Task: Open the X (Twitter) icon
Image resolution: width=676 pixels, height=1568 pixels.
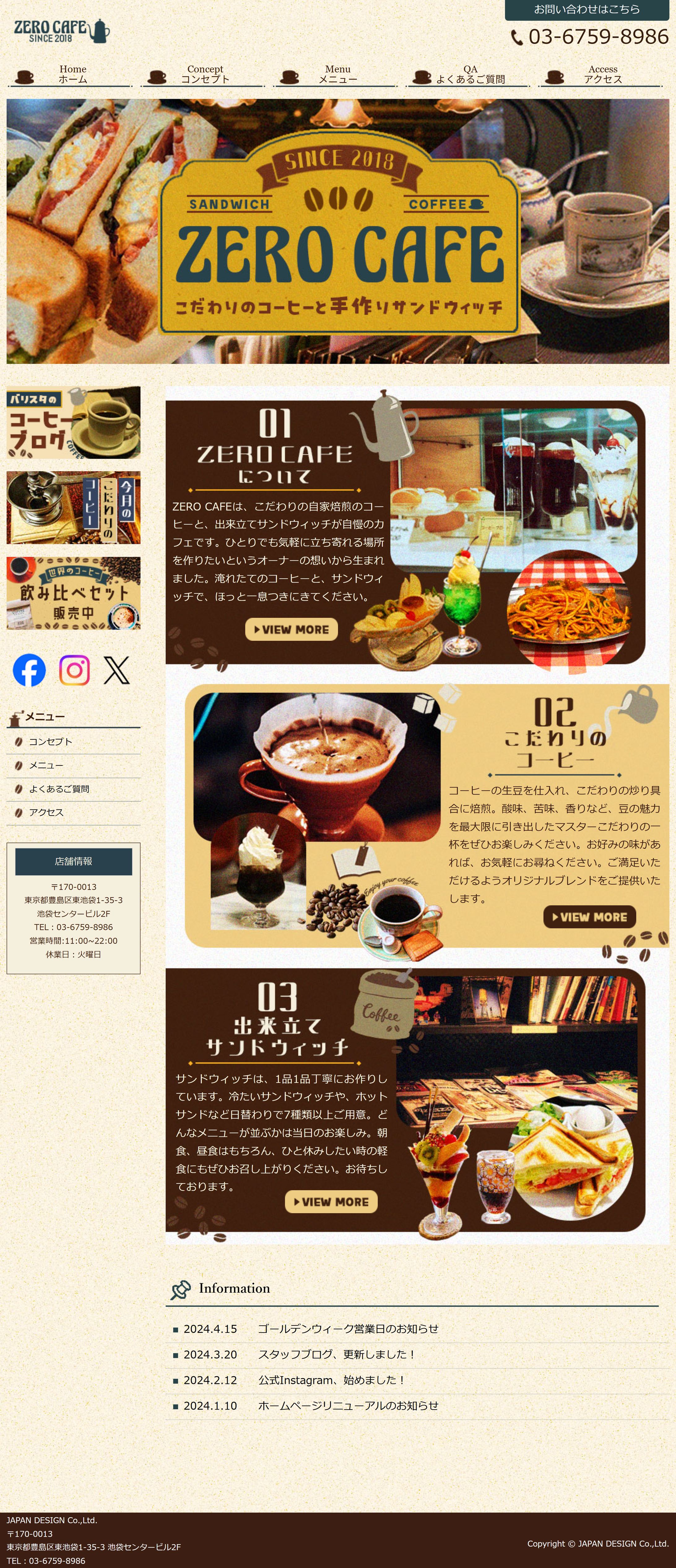Action: pos(117,670)
